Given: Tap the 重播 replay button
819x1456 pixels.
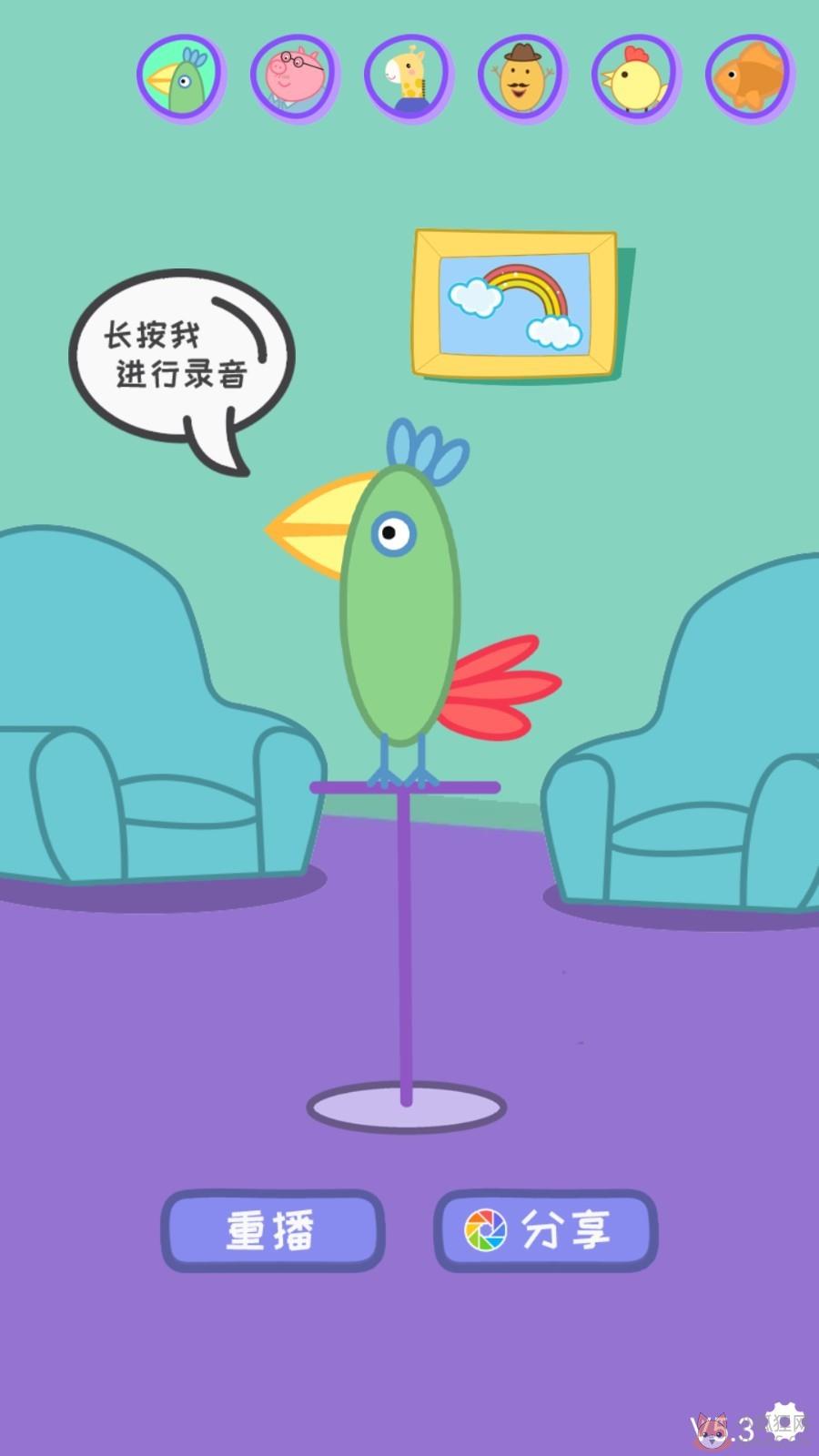Looking at the screenshot, I should tap(273, 1230).
